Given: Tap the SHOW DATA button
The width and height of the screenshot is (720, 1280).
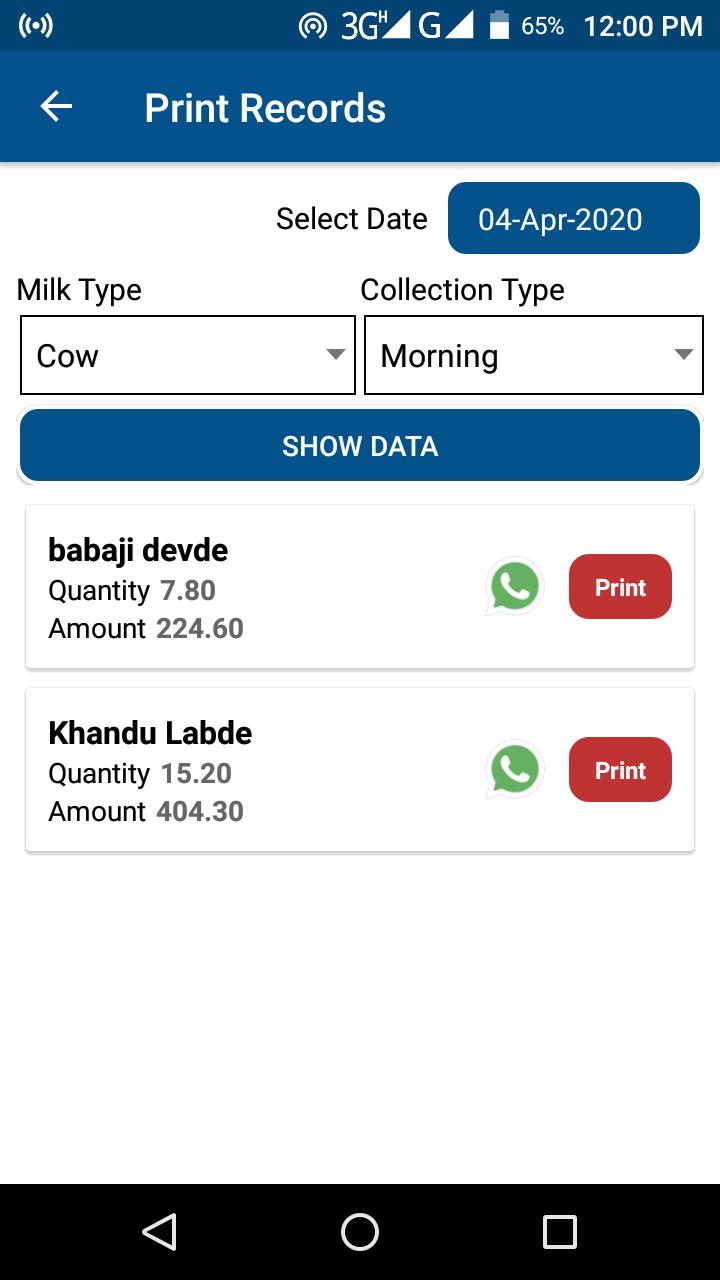Looking at the screenshot, I should [x=360, y=445].
